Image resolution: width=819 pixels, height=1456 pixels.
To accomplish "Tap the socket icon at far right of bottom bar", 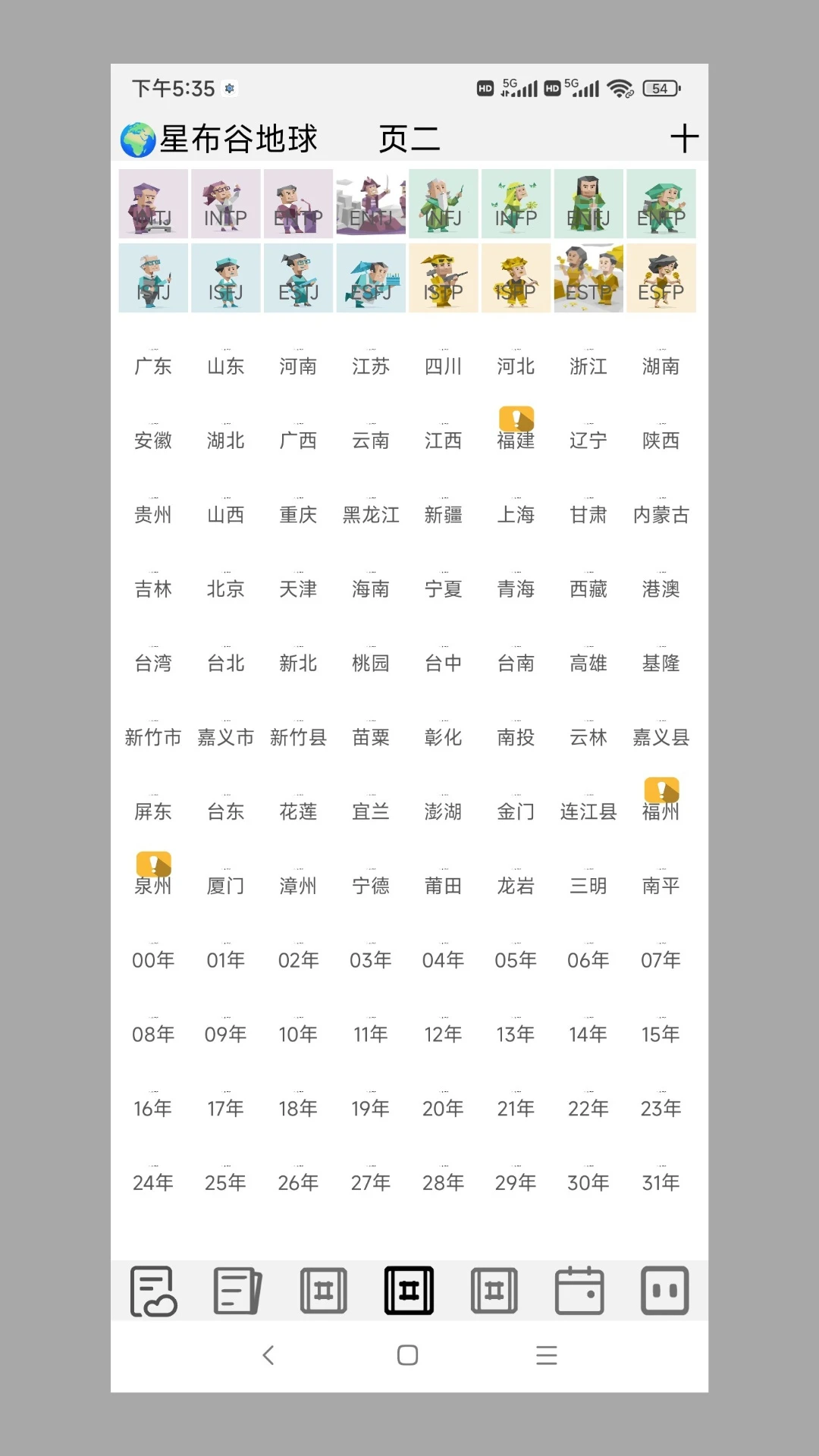I will pyautogui.click(x=665, y=1291).
